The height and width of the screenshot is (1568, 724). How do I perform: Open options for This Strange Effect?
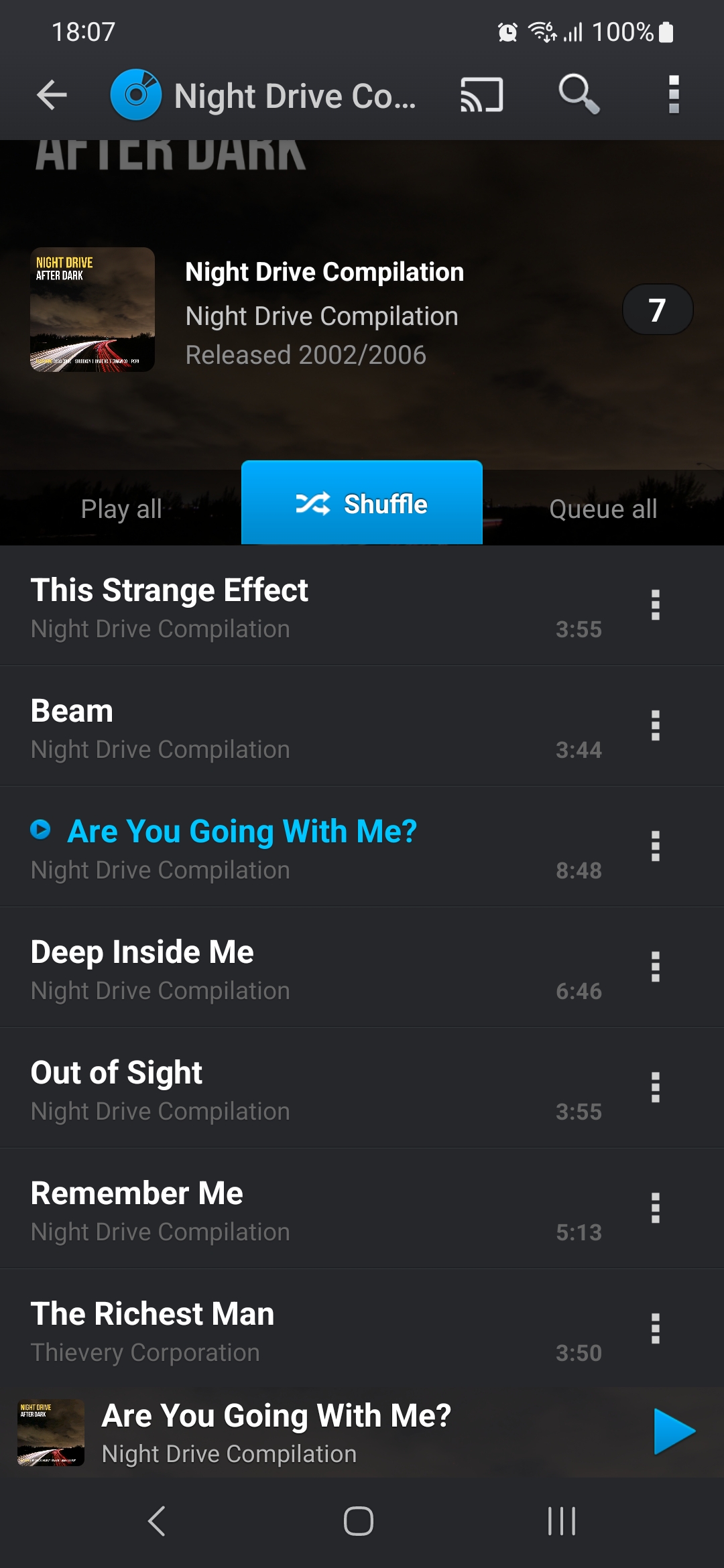pyautogui.click(x=656, y=605)
